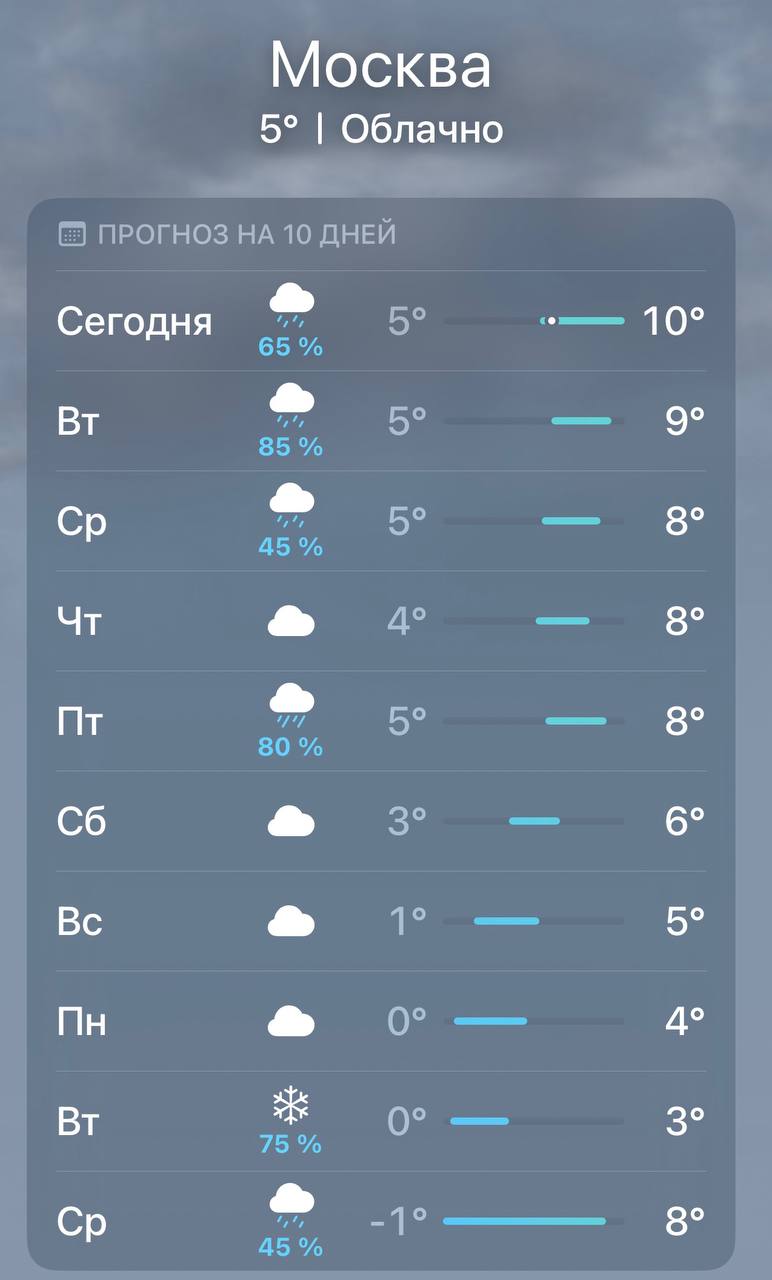
Task: View Monday's forecast row Пн
Action: point(380,1021)
